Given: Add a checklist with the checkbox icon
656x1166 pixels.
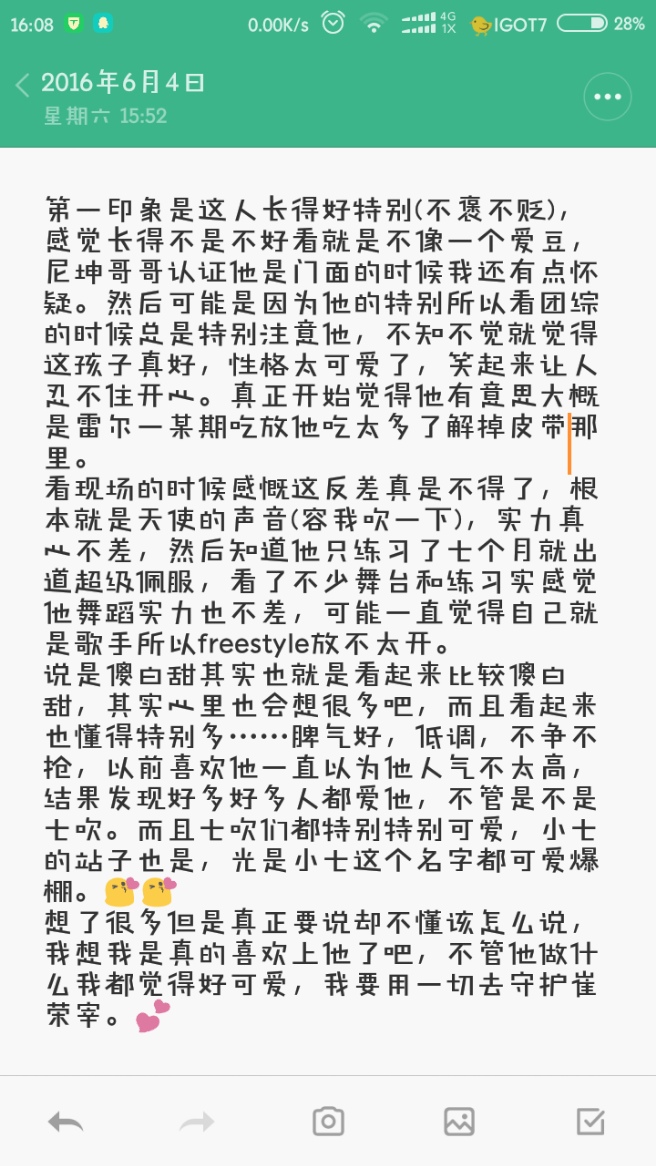Looking at the screenshot, I should click(x=590, y=1122).
